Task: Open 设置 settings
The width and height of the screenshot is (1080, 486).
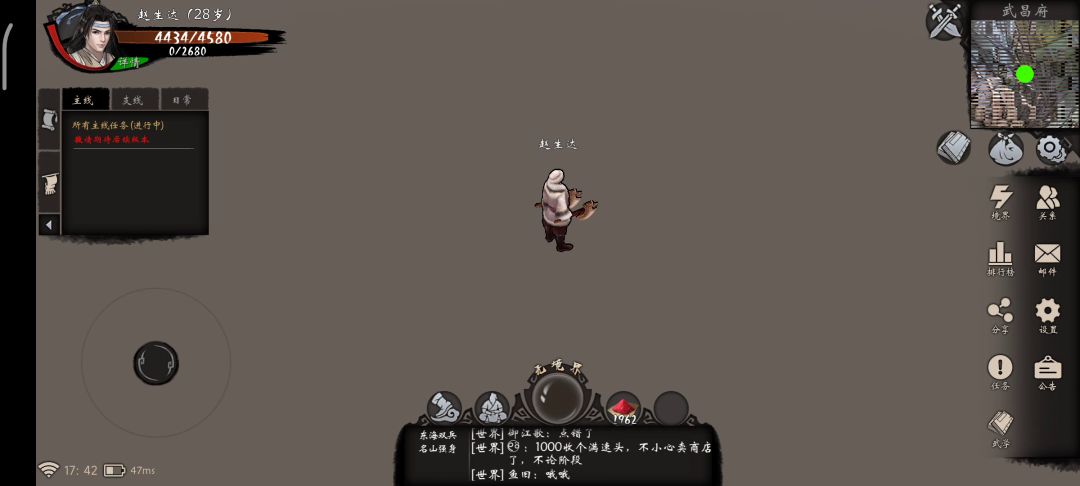Action: point(1047,314)
